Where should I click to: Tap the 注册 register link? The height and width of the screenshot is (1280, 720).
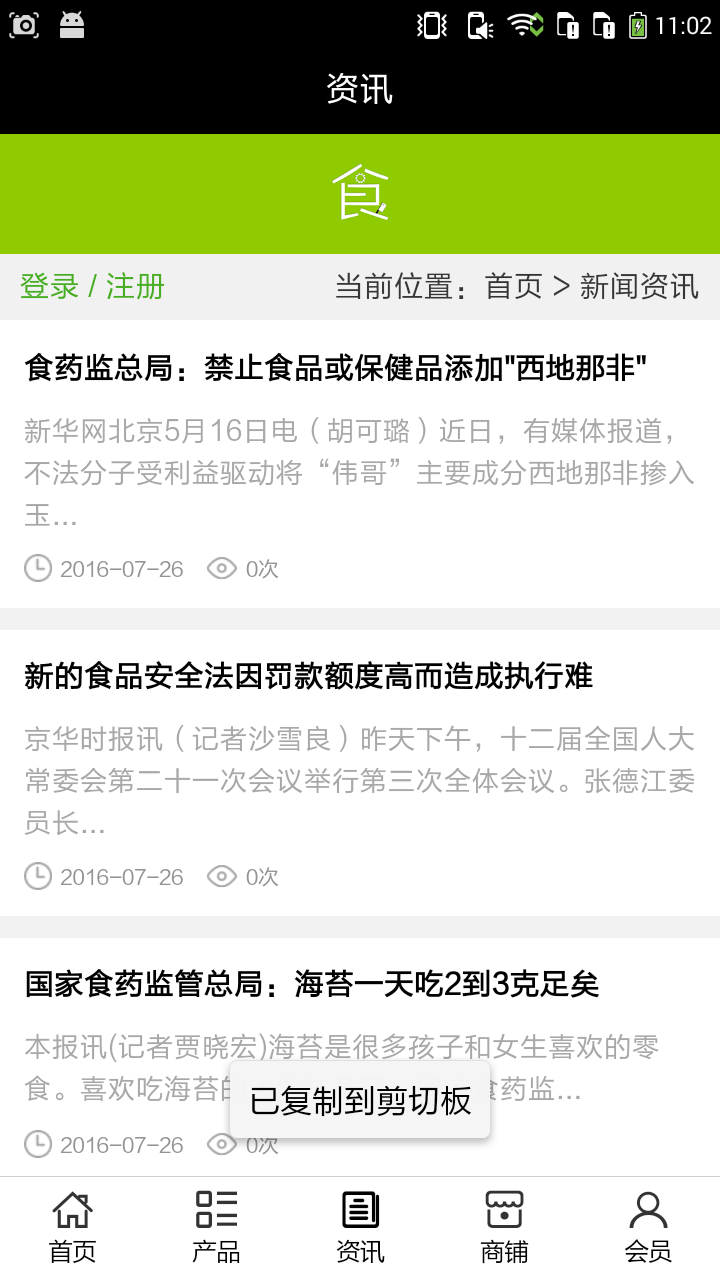click(135, 287)
